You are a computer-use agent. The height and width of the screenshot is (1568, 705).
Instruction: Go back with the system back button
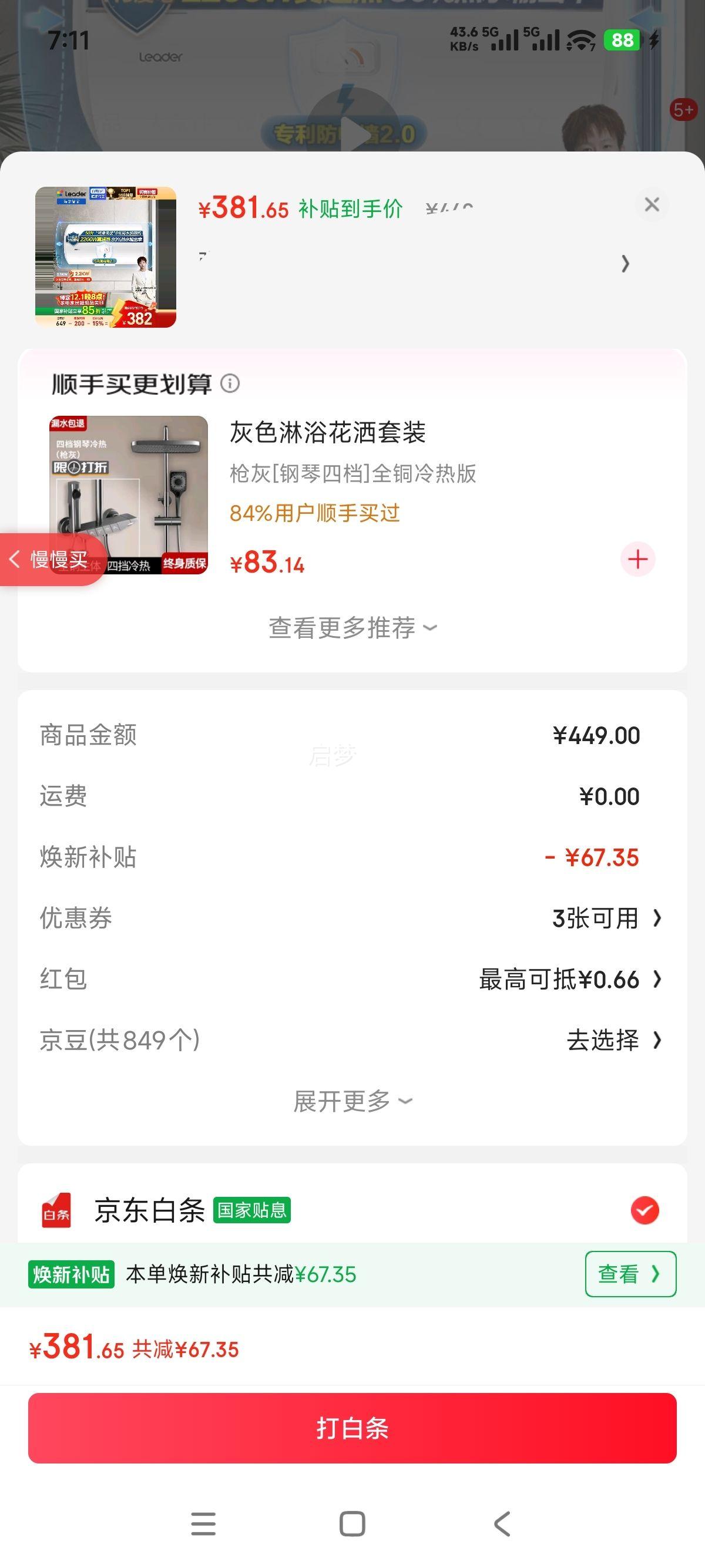502,1523
